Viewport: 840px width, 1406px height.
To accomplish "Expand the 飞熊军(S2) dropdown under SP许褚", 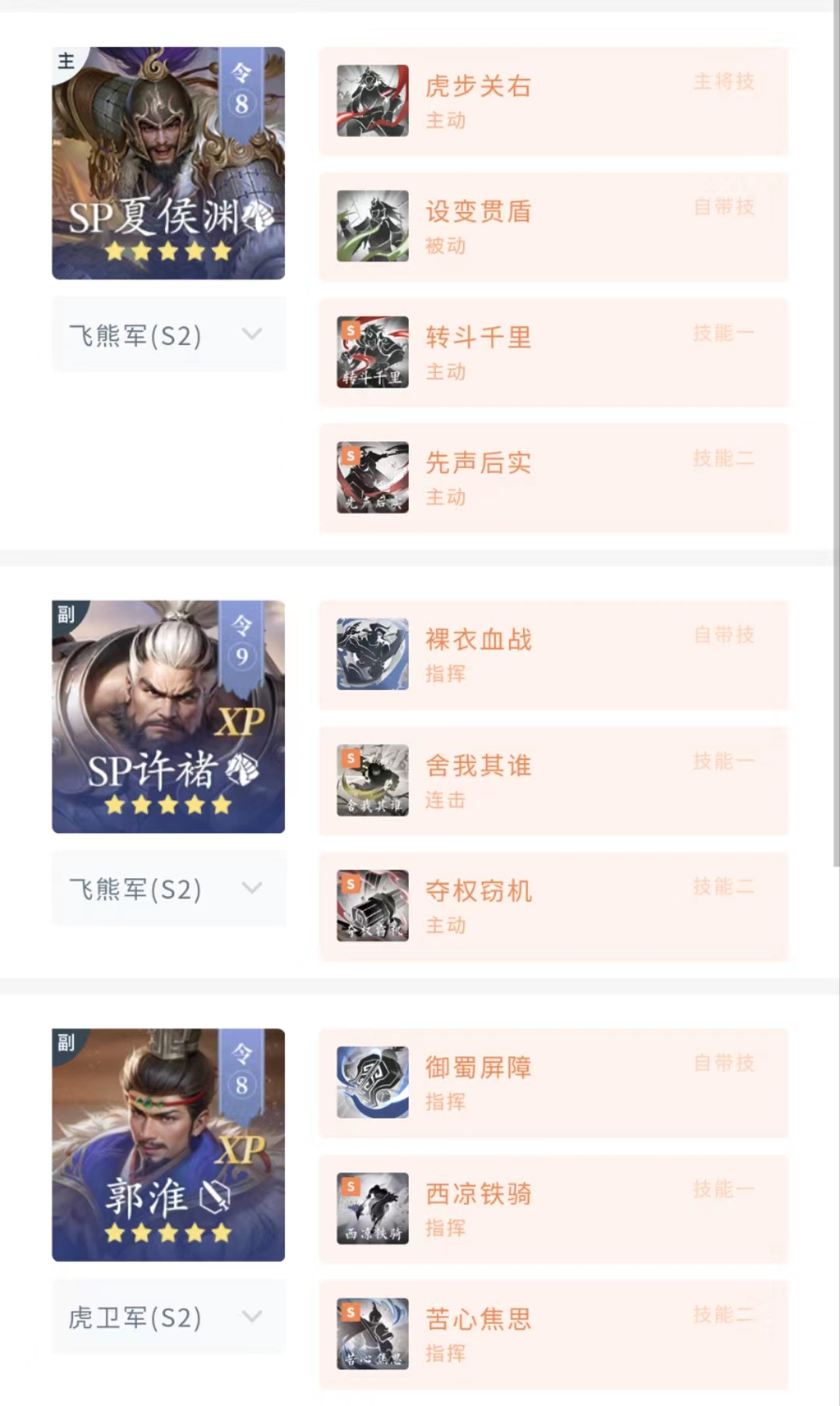I will tap(168, 888).
